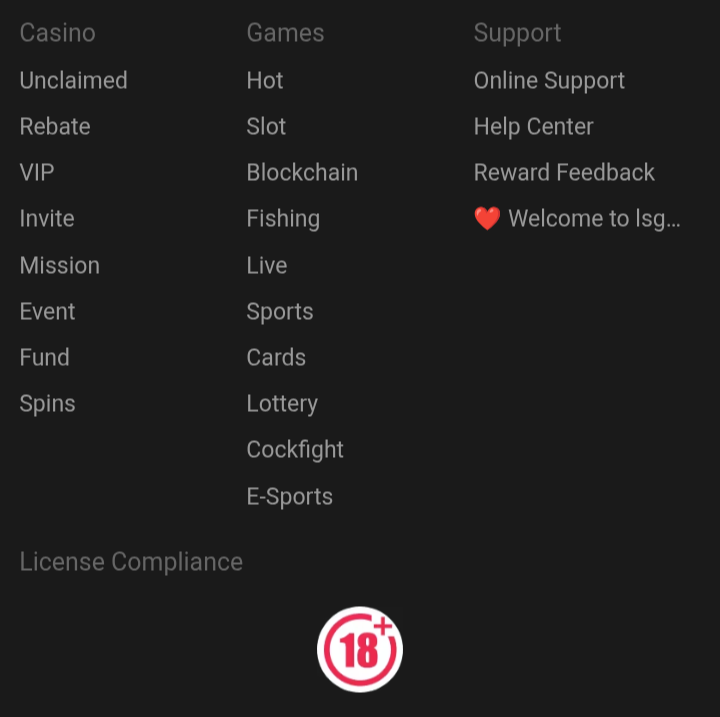The height and width of the screenshot is (717, 720).
Task: Open the Live games category
Action: coord(267,265)
